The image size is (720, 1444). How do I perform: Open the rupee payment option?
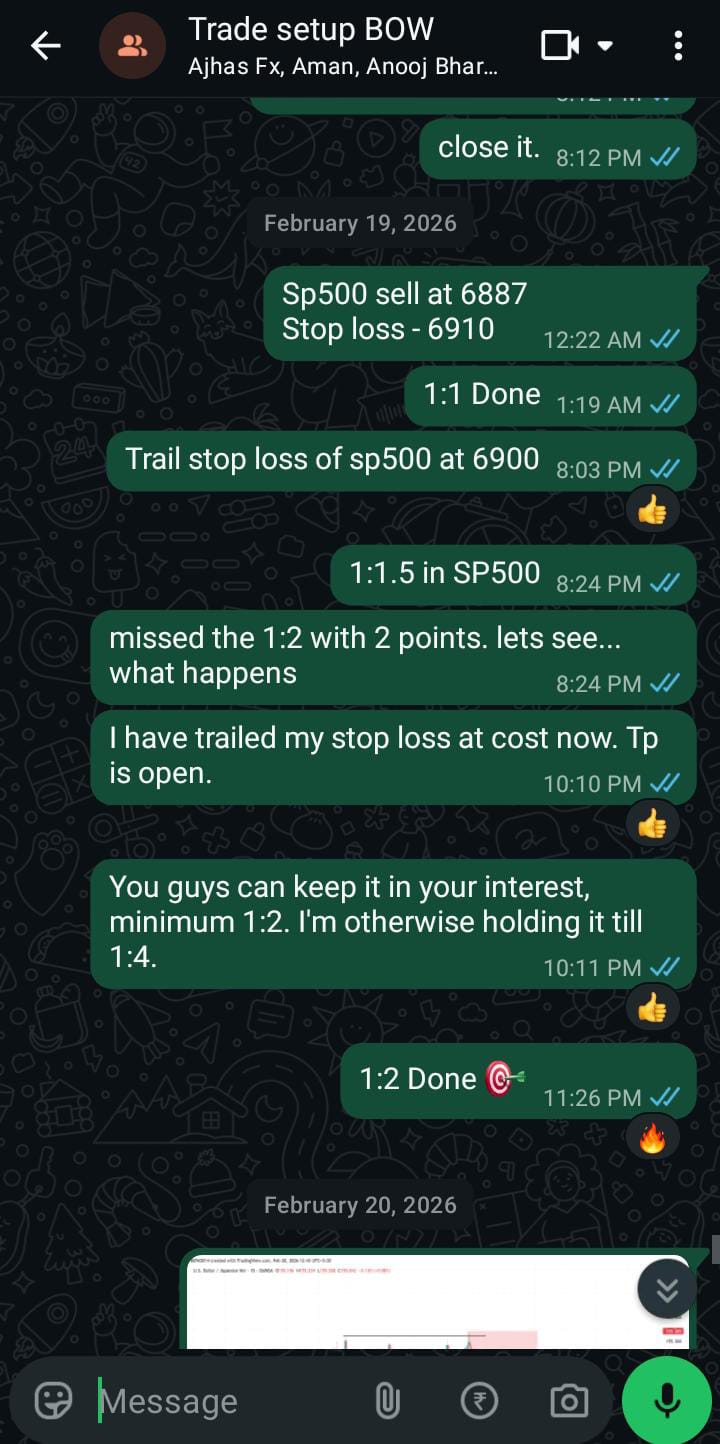coord(479,1401)
